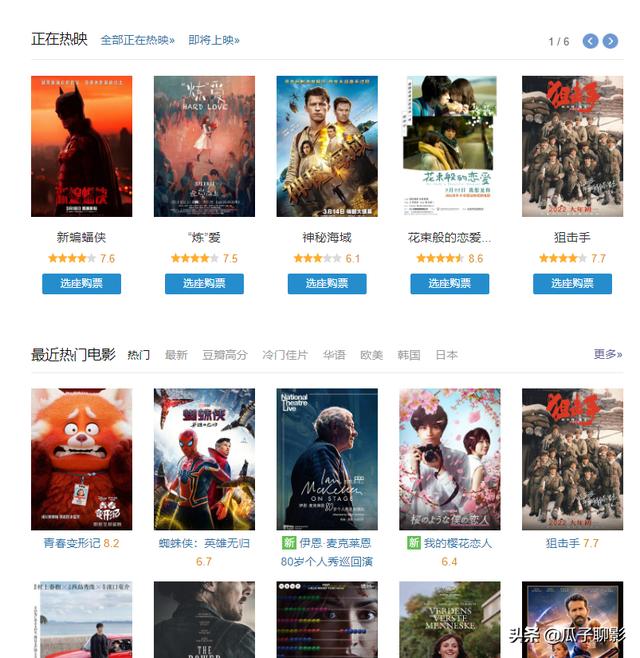Screen dimensions: 640x658
Task: Open the 新蝙蝠侠 poster in now showing
Action: coord(81,146)
